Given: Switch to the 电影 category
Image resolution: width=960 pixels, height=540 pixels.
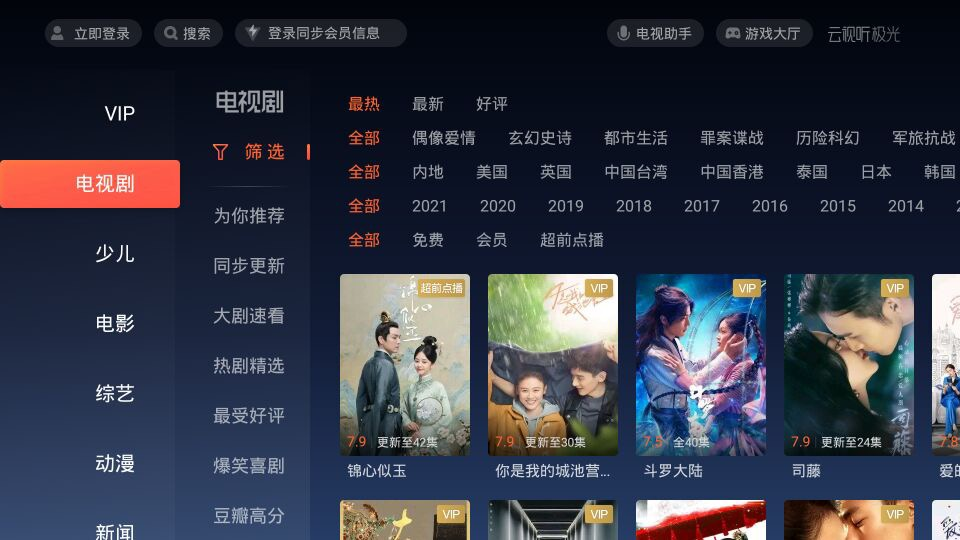Looking at the screenshot, I should tap(115, 324).
